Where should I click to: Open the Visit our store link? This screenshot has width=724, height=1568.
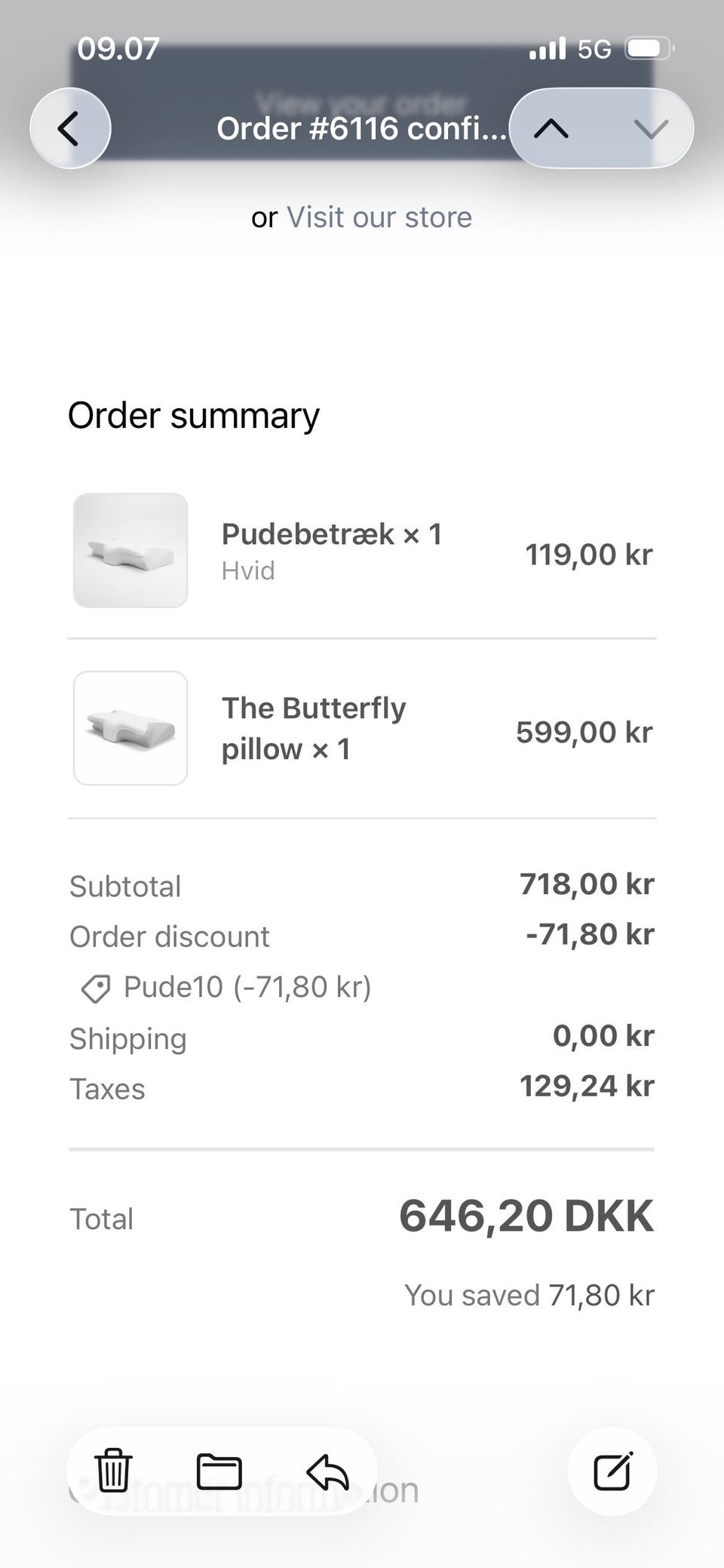coord(379,217)
